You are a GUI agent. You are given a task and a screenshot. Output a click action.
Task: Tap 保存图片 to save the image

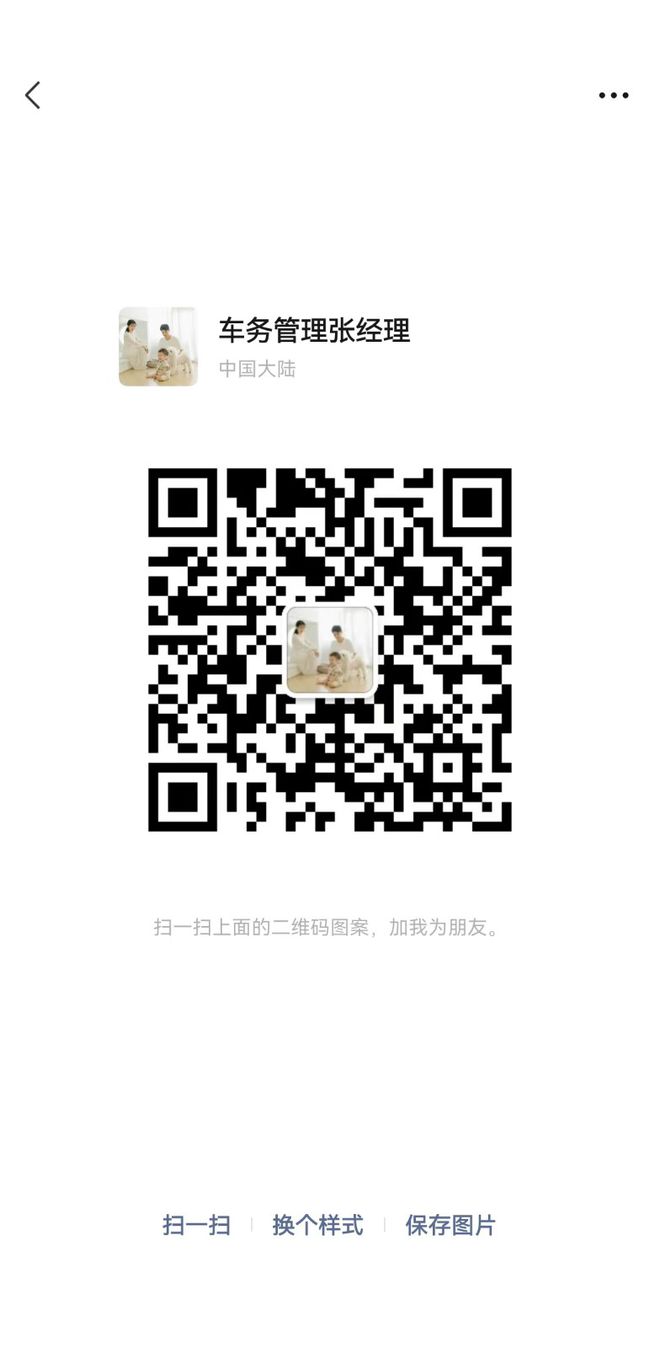tap(450, 1225)
